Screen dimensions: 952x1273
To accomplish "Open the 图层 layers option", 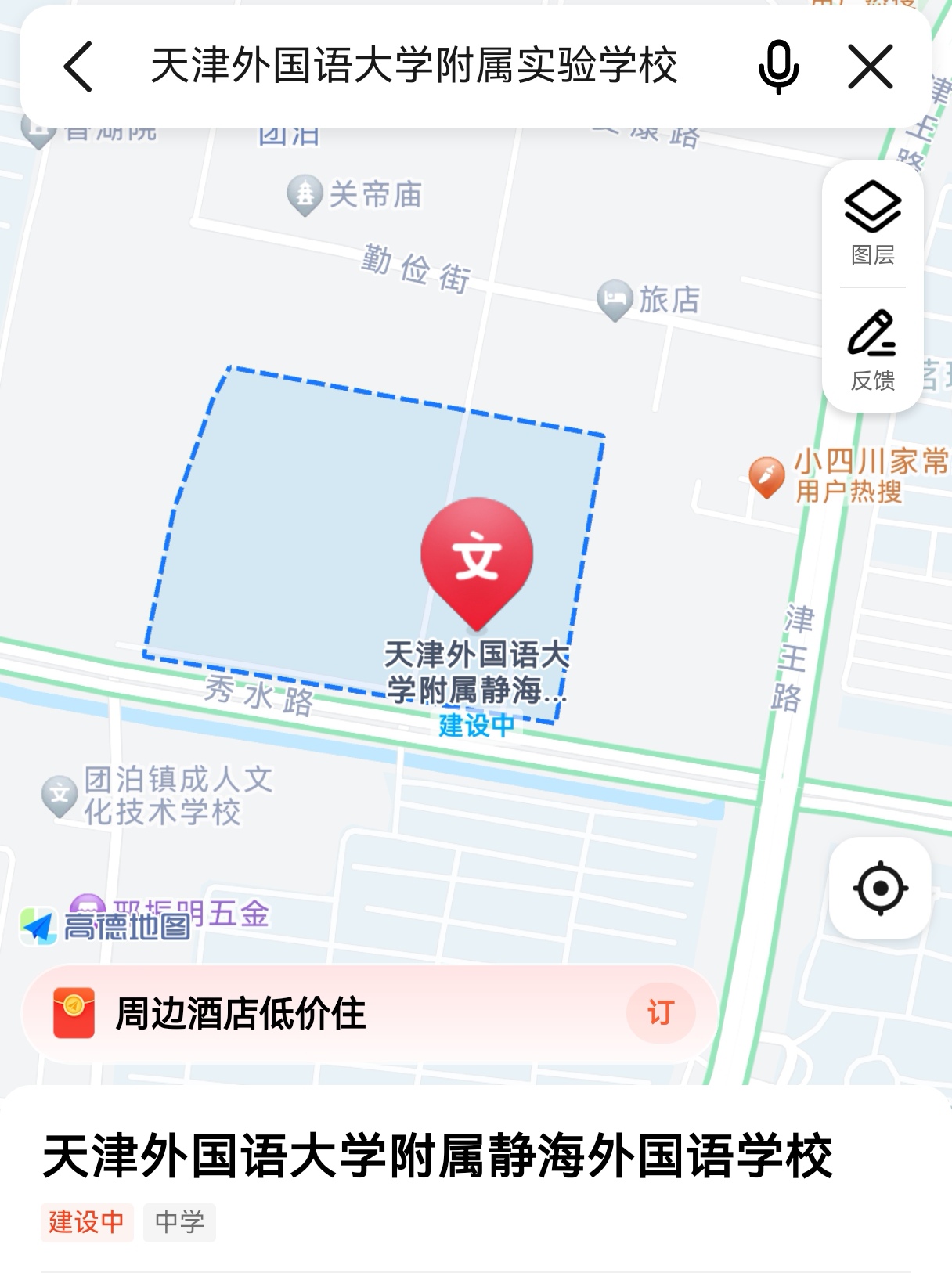I will (x=872, y=223).
